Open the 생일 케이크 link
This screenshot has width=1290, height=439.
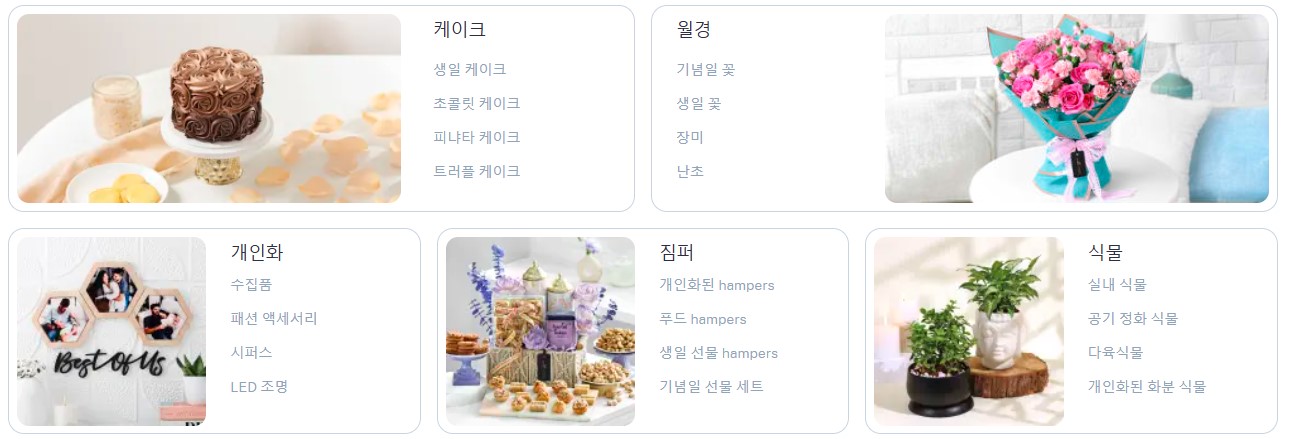click(469, 69)
